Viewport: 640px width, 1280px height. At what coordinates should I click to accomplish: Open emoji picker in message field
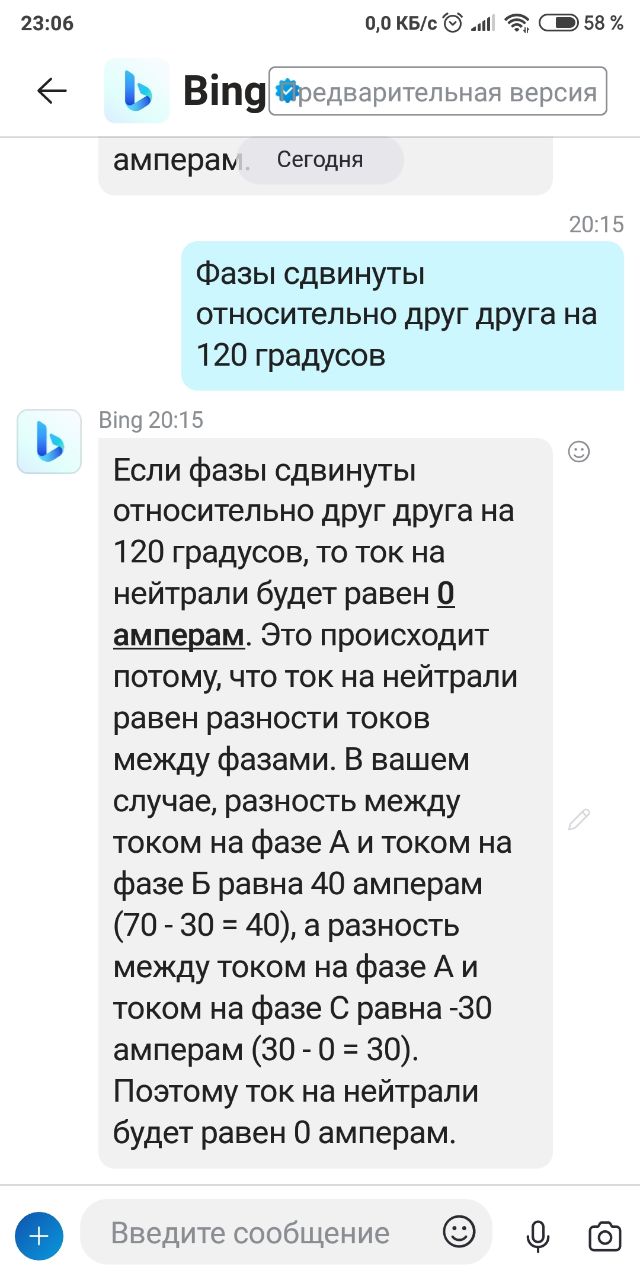[459, 1232]
